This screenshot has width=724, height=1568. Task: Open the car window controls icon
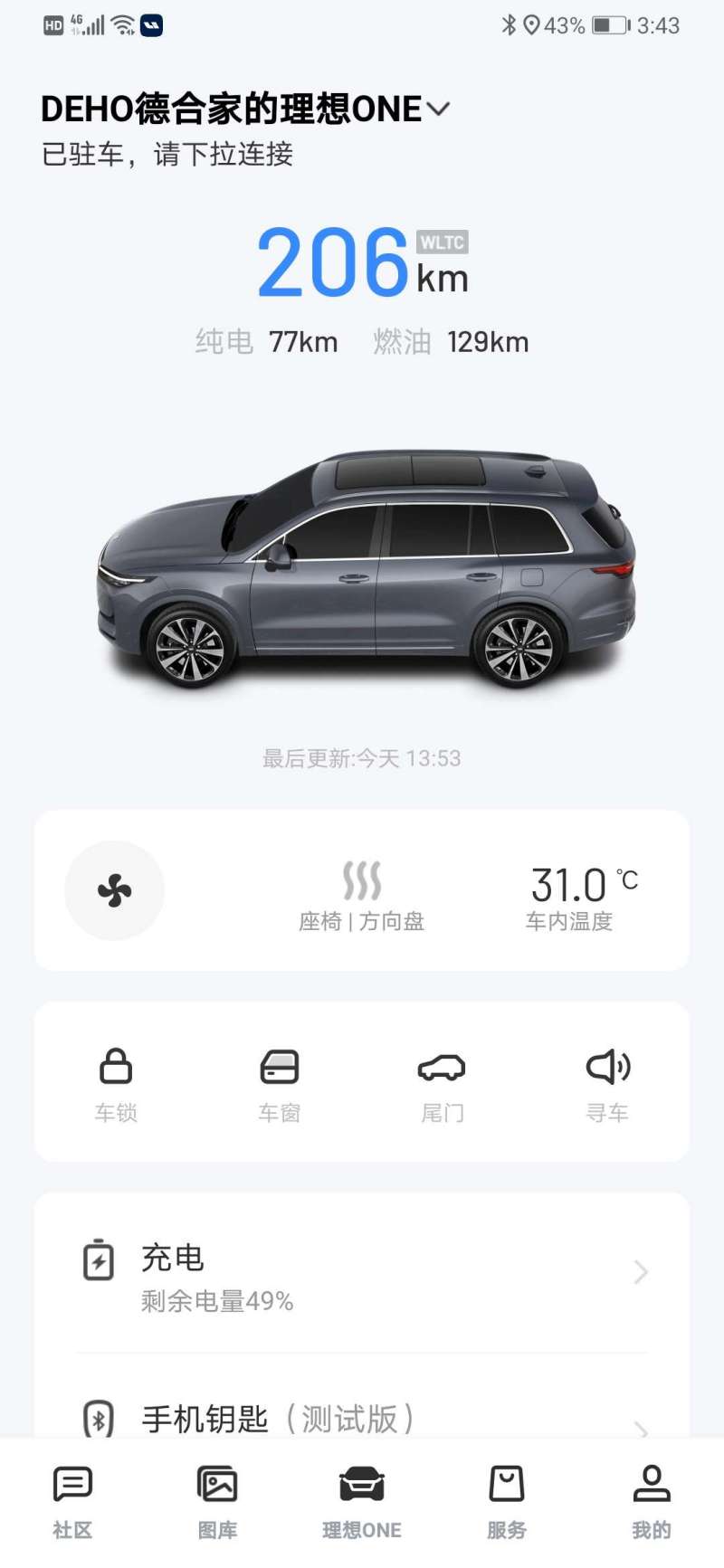[280, 1068]
